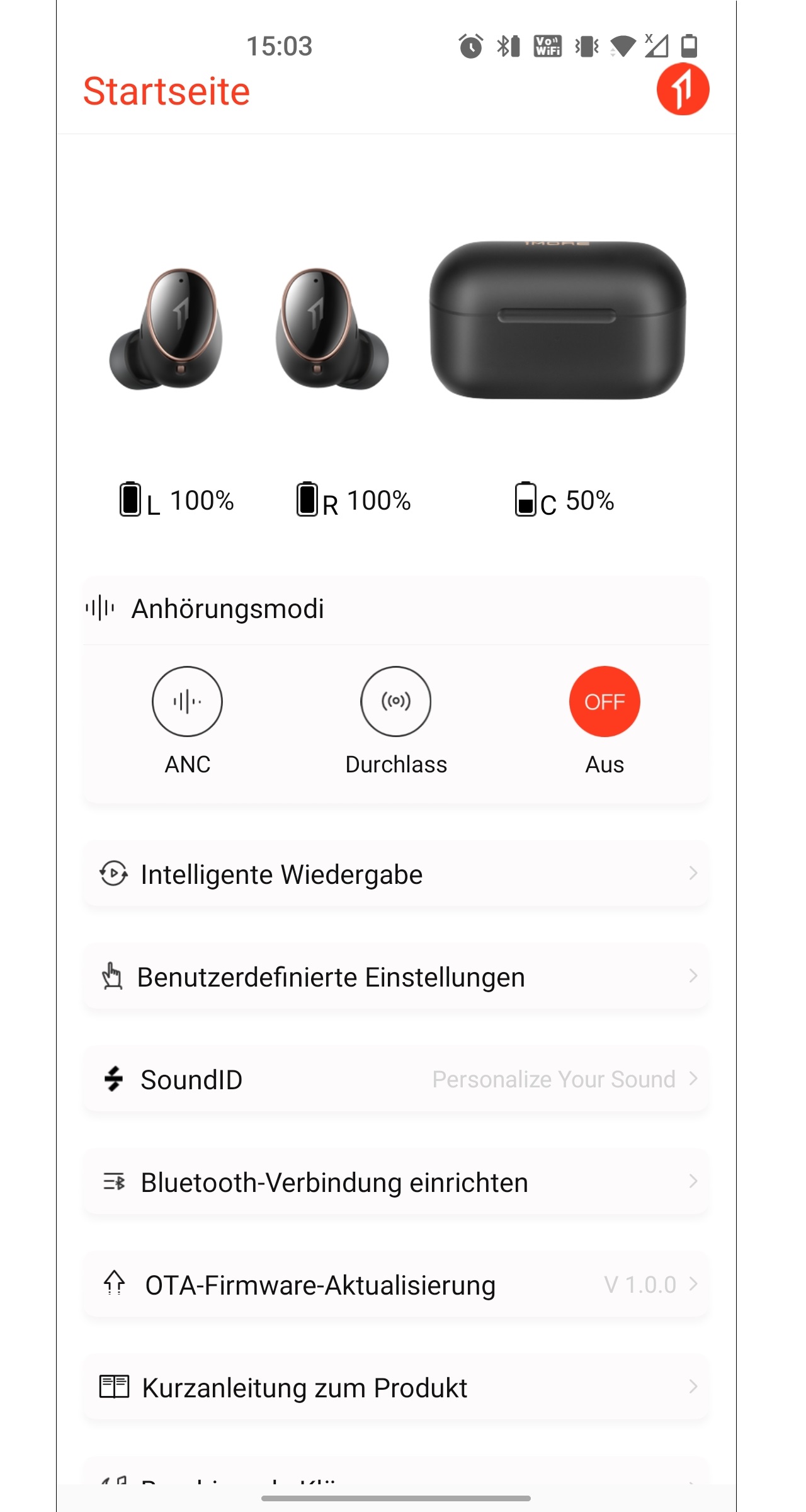Screen dimensions: 806x1512
Task: Select the Aus (OFF) mode
Action: [x=604, y=701]
